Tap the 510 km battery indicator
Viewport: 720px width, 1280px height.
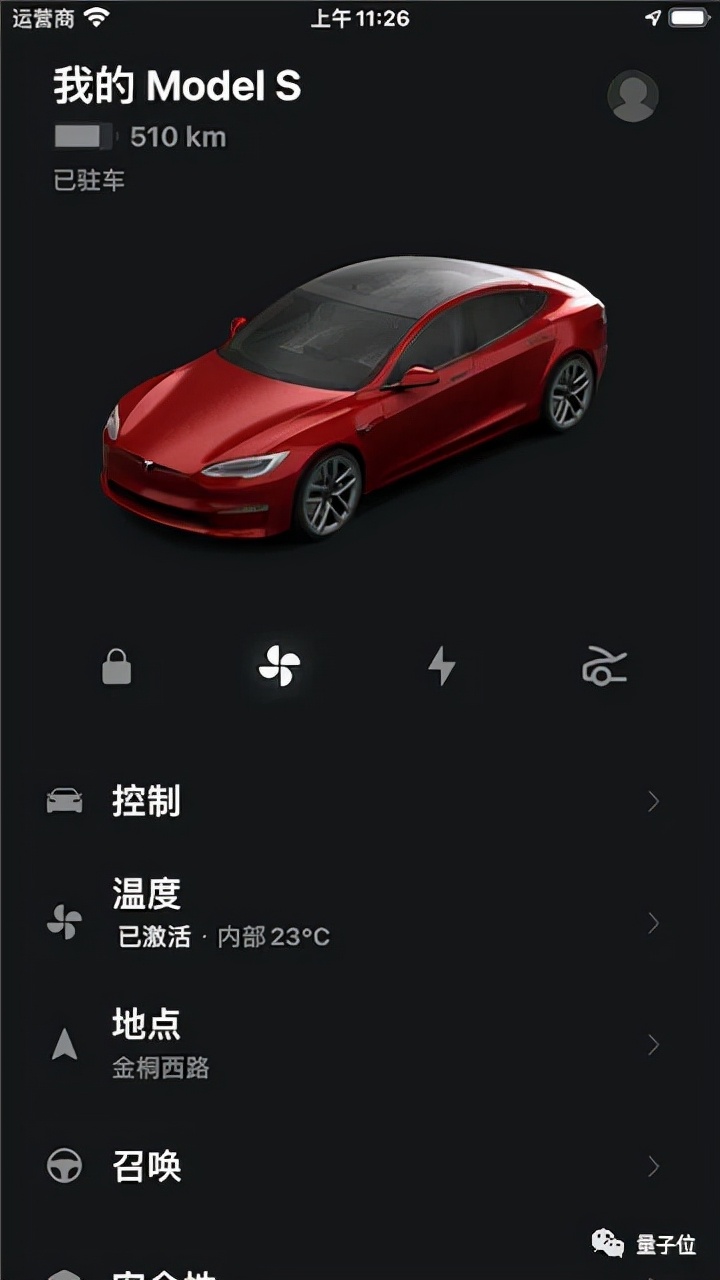(138, 136)
